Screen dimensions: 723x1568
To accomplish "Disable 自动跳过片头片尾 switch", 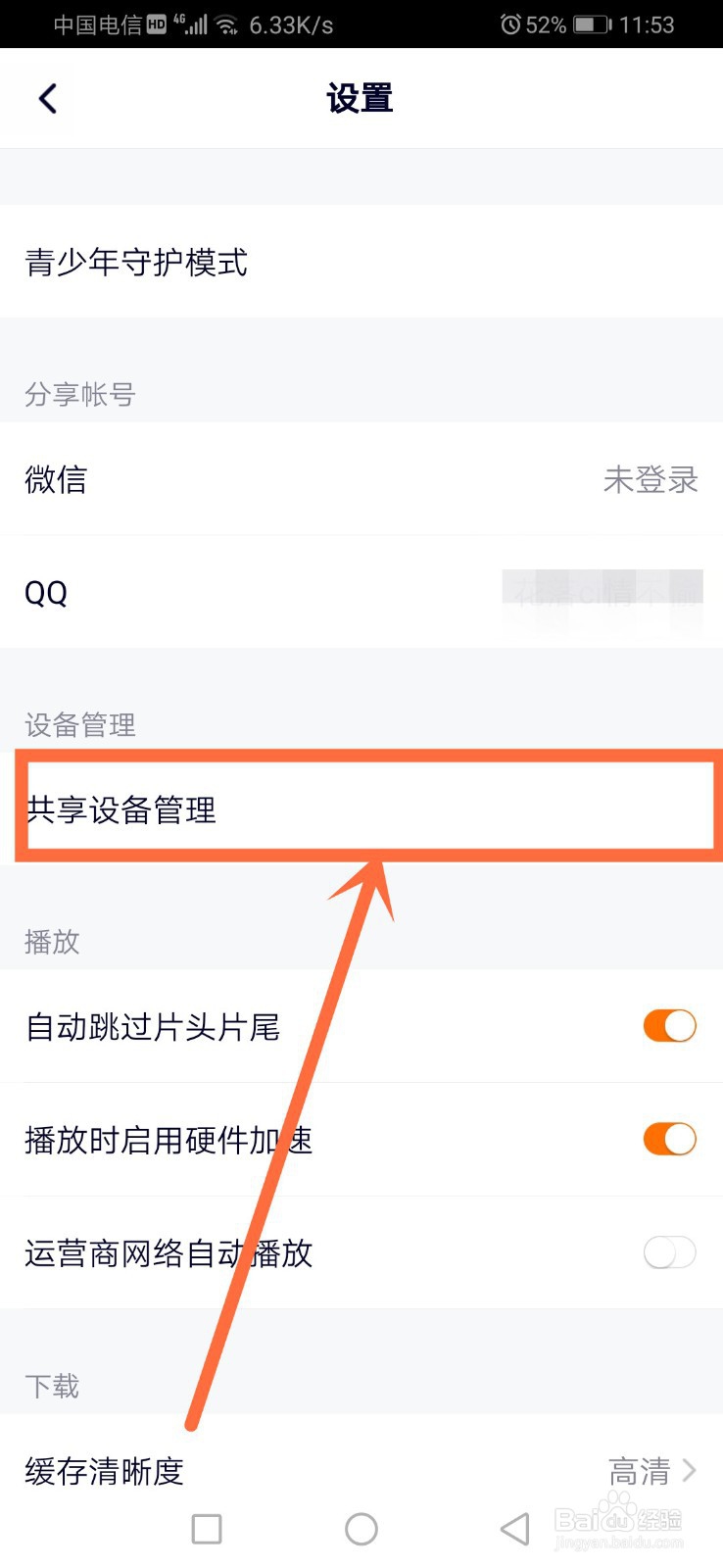I will click(x=668, y=1026).
